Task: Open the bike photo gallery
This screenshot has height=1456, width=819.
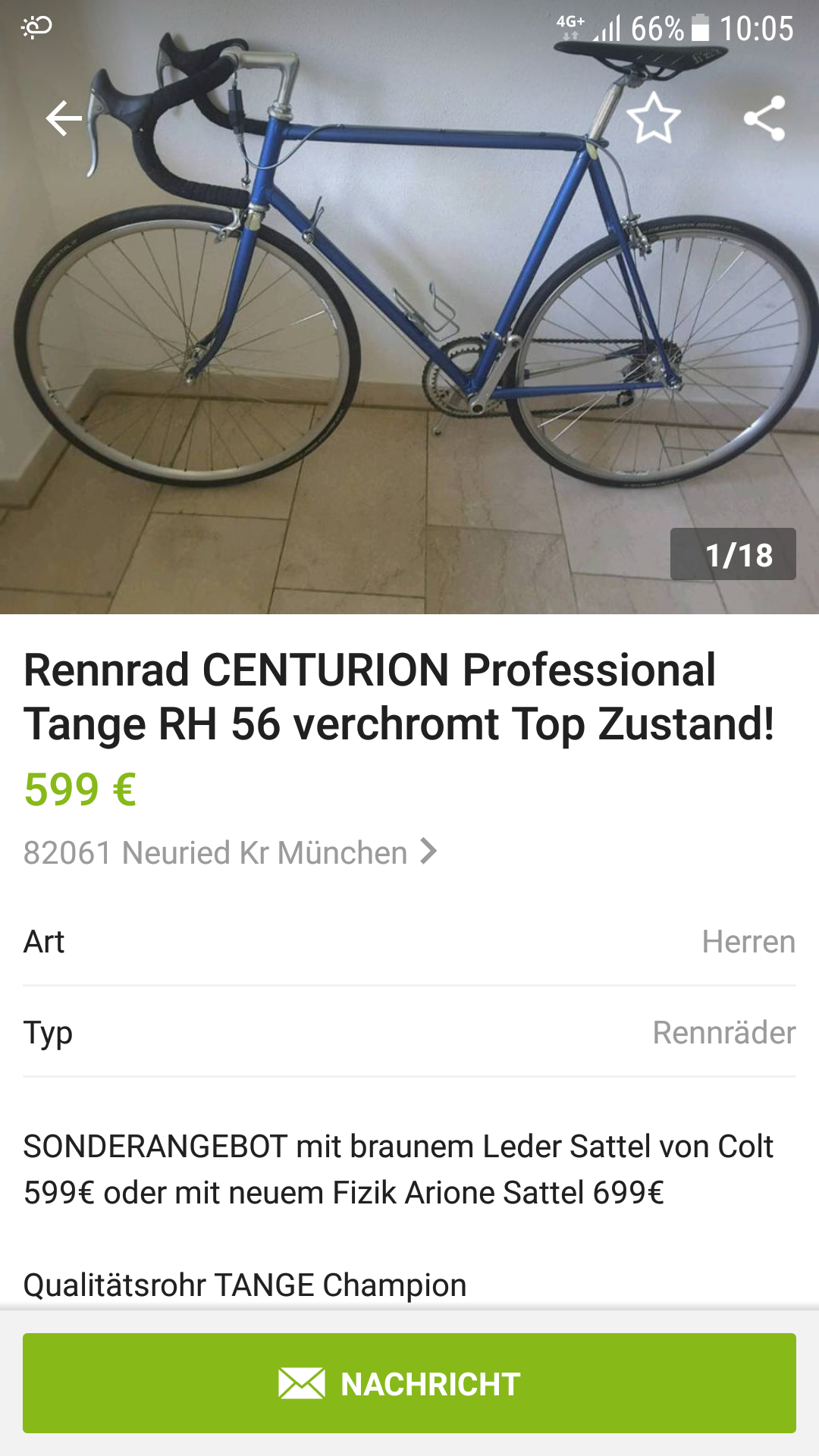Action: coord(409,341)
